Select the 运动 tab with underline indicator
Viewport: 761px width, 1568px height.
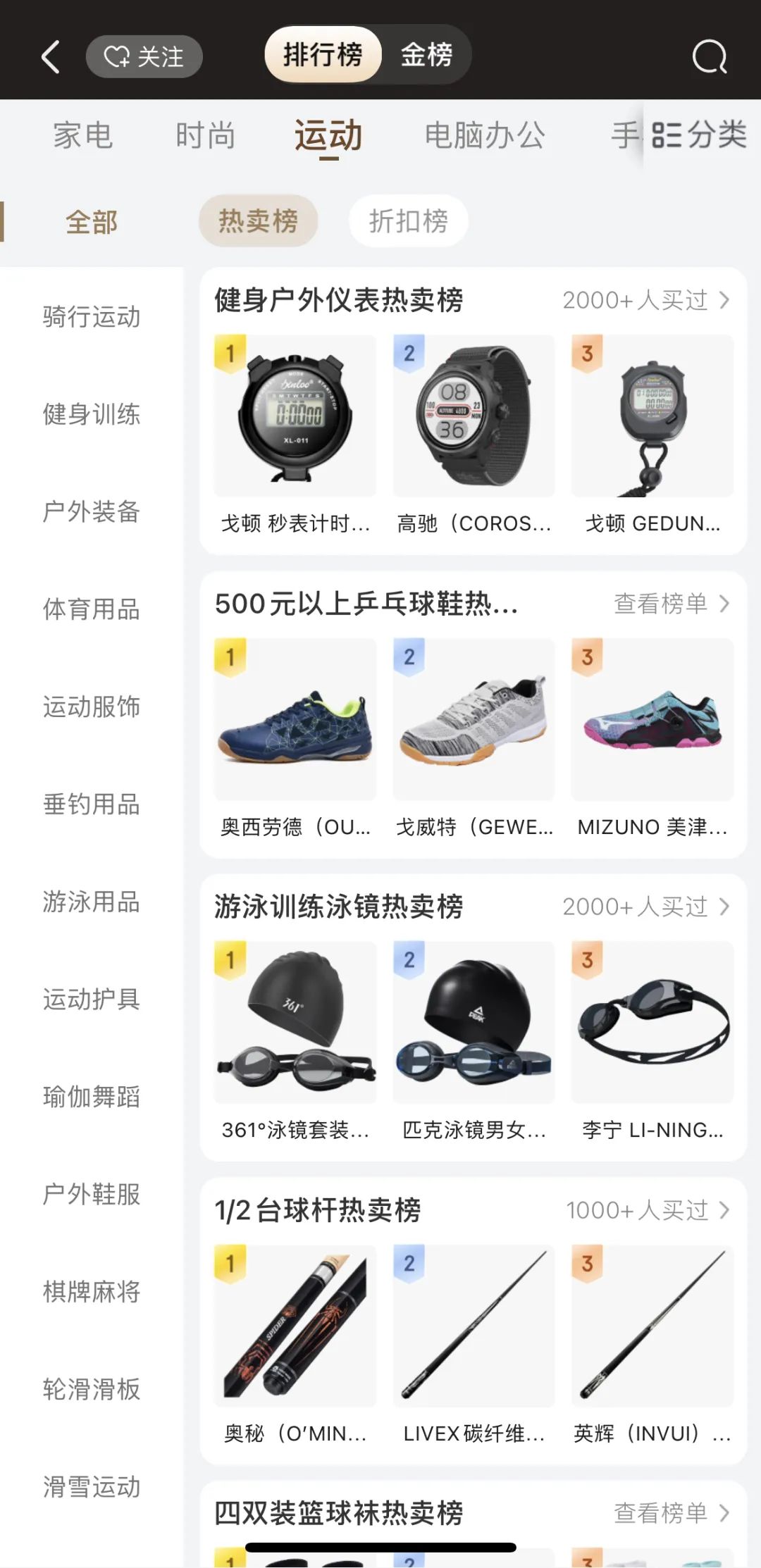[x=328, y=135]
